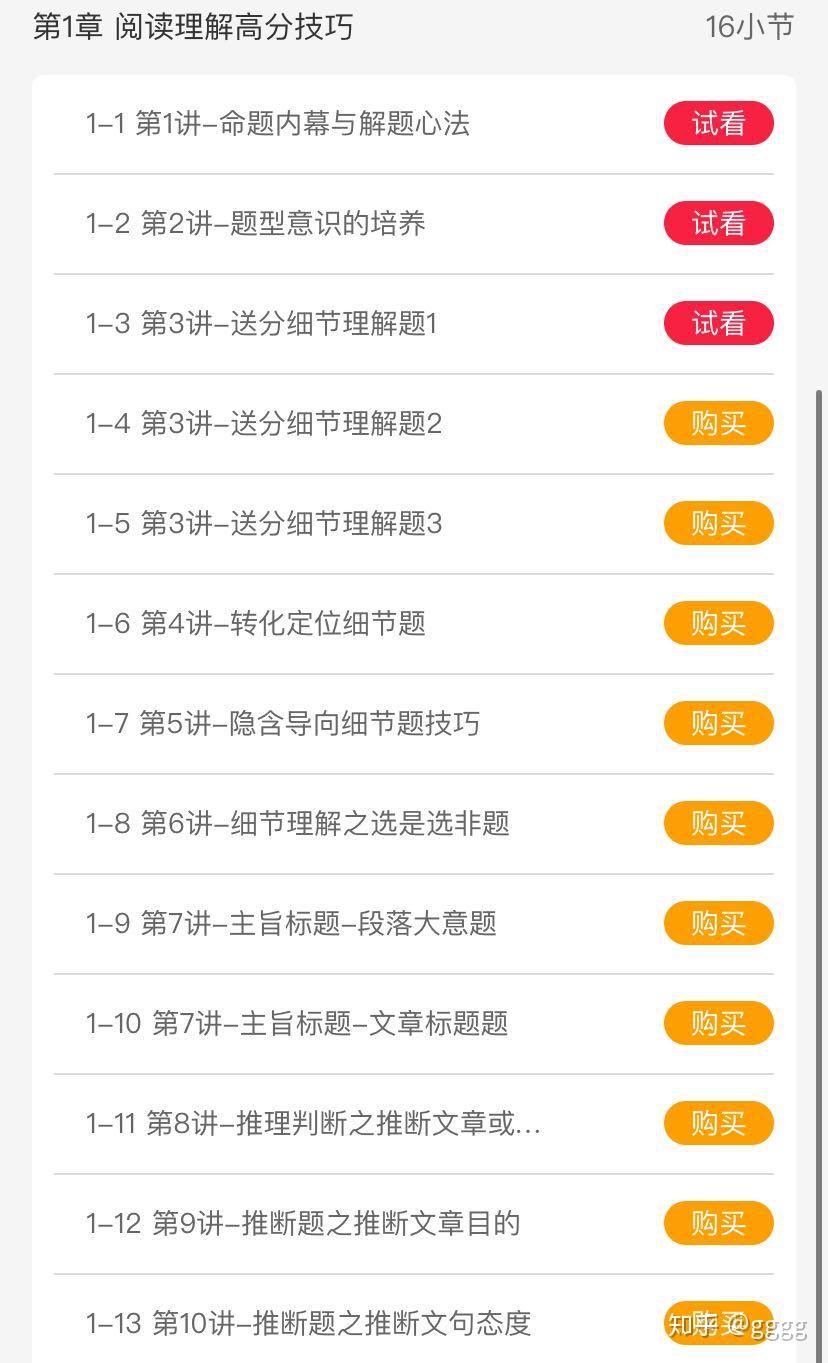Screen dimensions: 828x1363
Task: Tap 试看 for lesson 1-1 命题内幕与解题心法
Action: pos(718,124)
